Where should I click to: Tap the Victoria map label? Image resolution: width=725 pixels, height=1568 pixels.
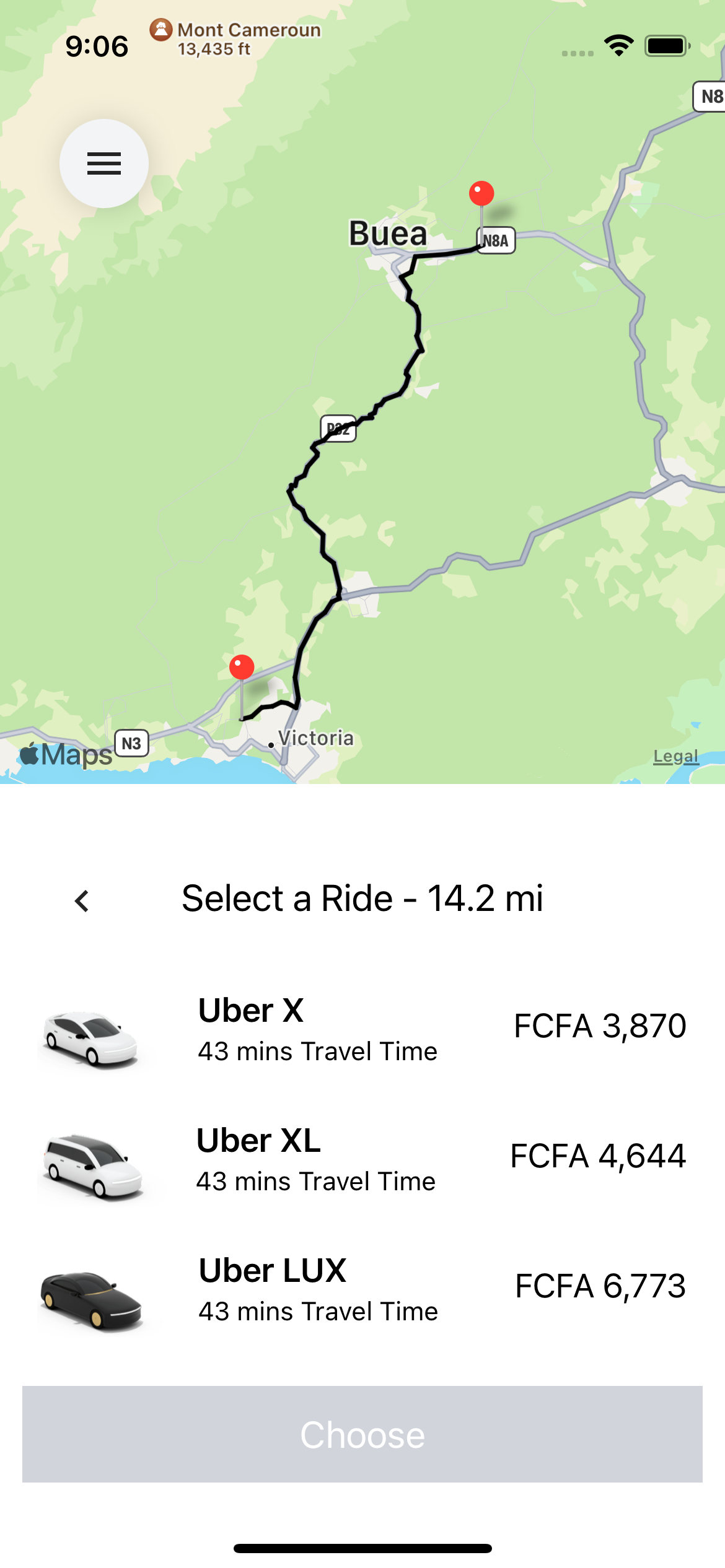click(315, 738)
